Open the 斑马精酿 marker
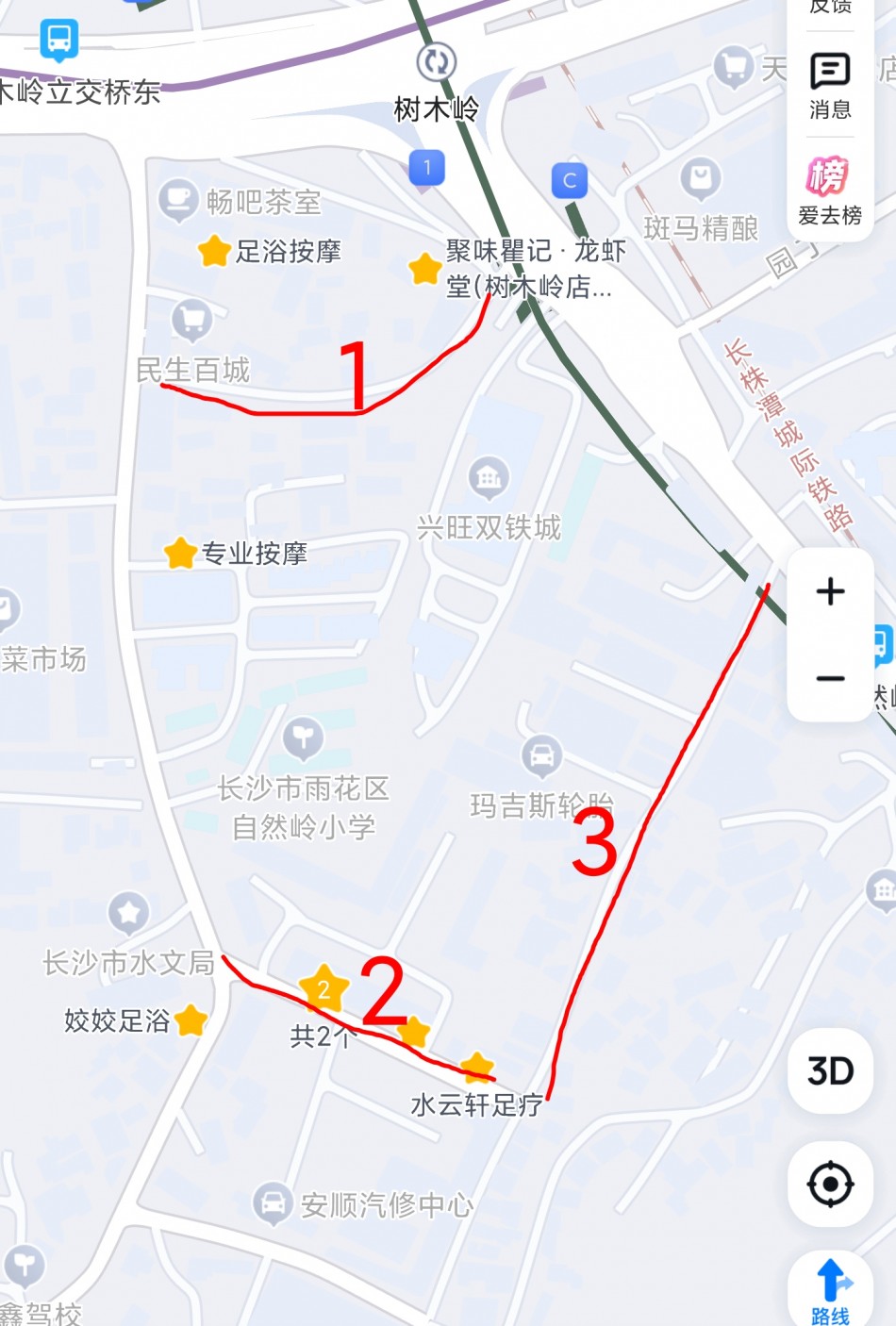This screenshot has width=896, height=1326. click(701, 178)
